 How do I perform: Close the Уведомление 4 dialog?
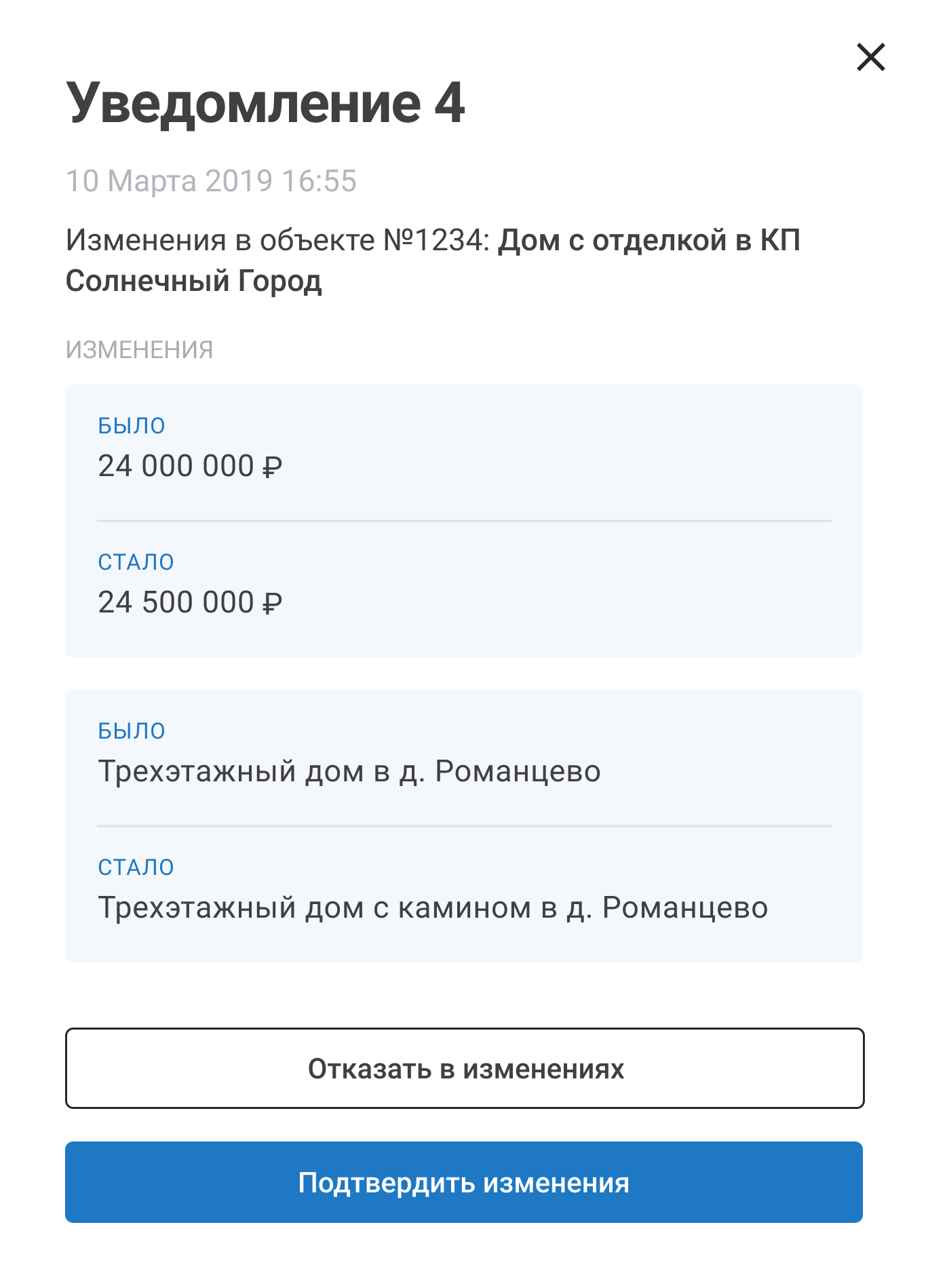pyautogui.click(x=870, y=57)
